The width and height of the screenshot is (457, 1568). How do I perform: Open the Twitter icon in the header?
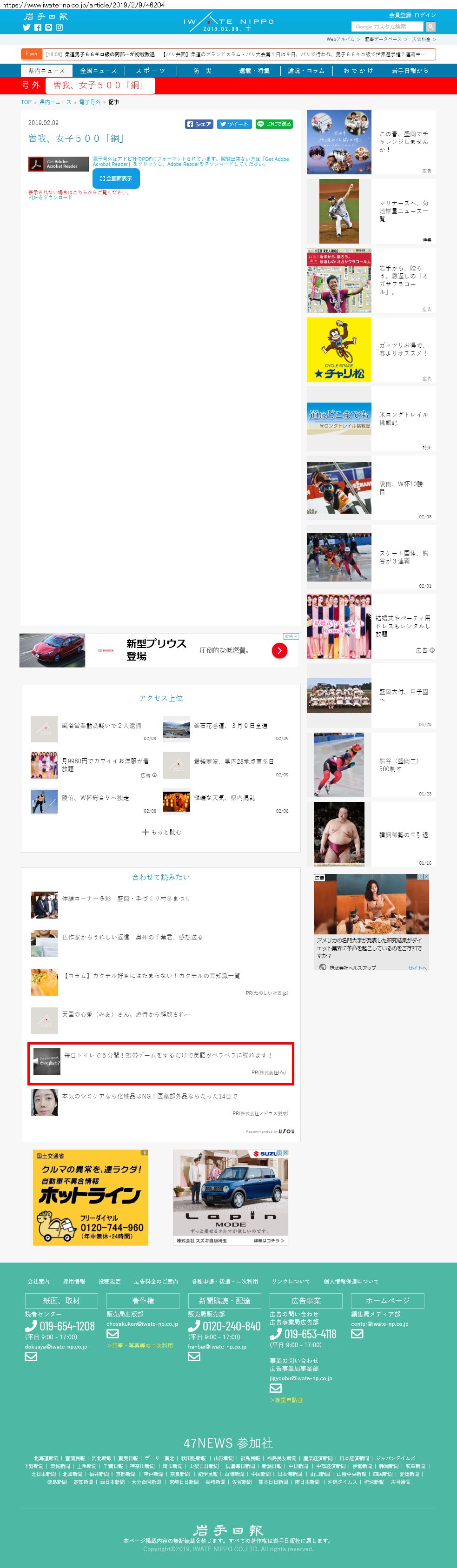(26, 27)
